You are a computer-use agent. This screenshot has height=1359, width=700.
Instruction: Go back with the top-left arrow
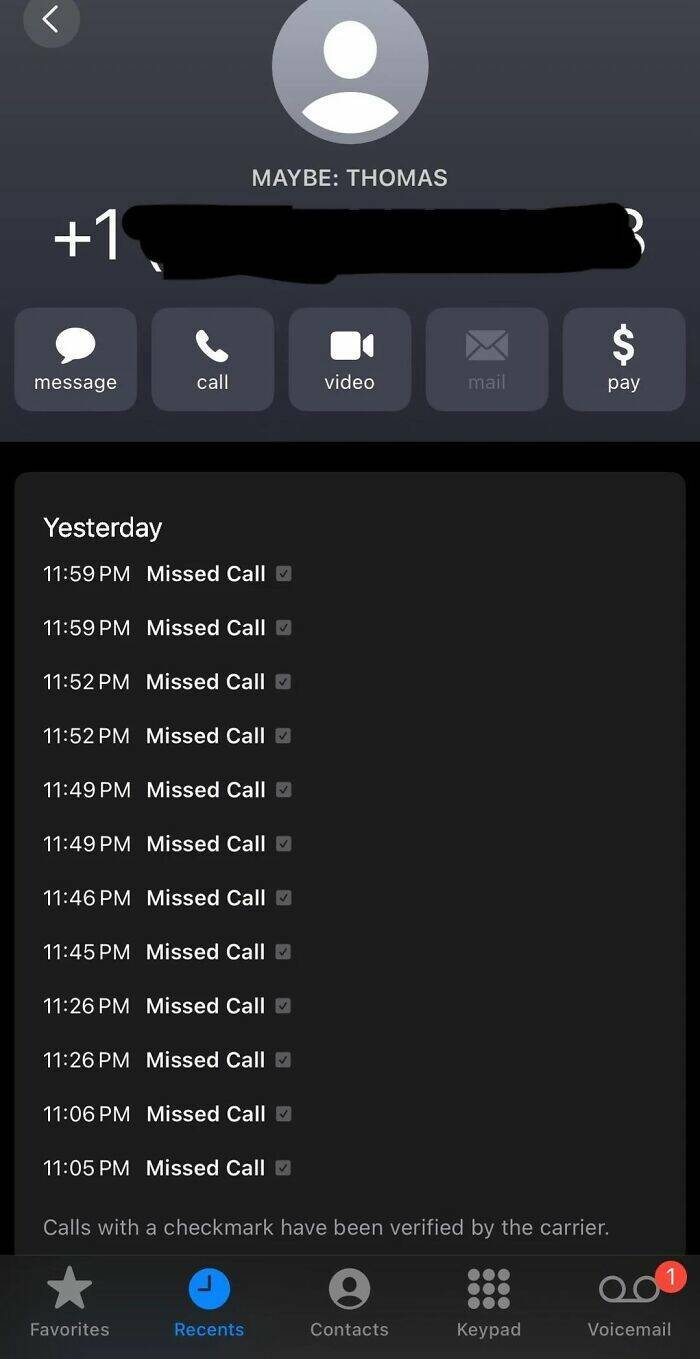(50, 19)
